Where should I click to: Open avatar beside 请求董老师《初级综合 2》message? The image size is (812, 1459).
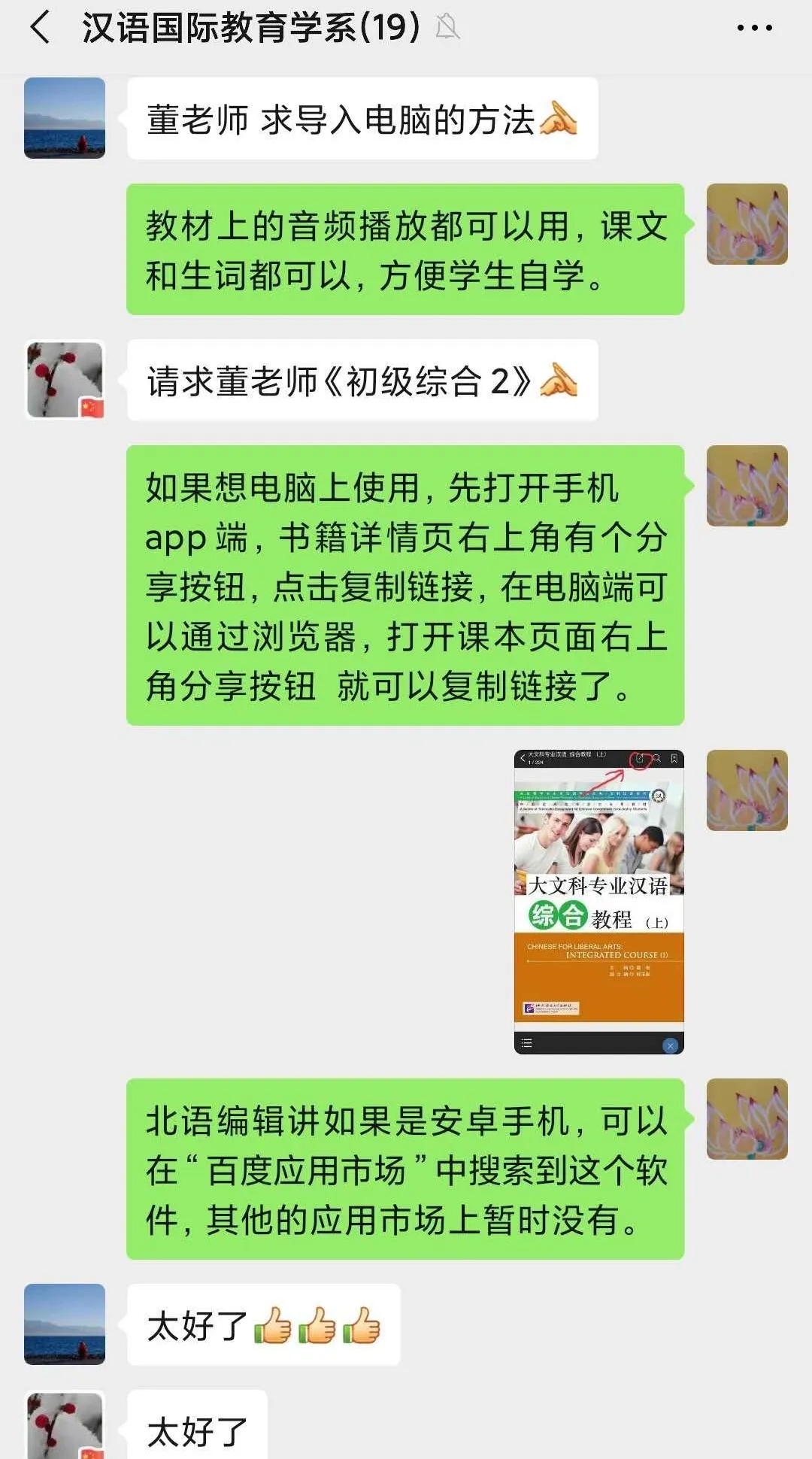[65, 380]
